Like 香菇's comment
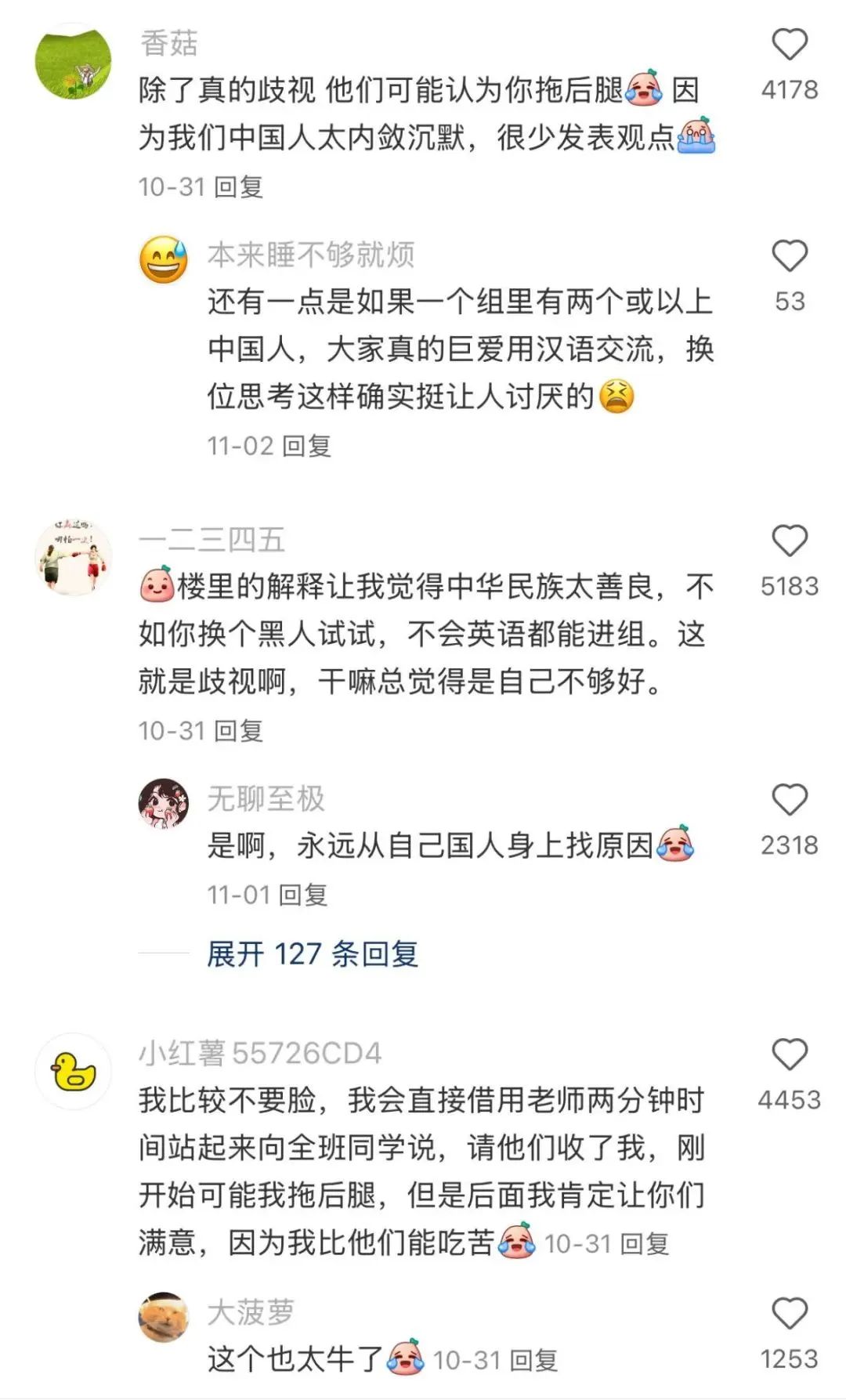The height and width of the screenshot is (1400, 846). coord(789,45)
